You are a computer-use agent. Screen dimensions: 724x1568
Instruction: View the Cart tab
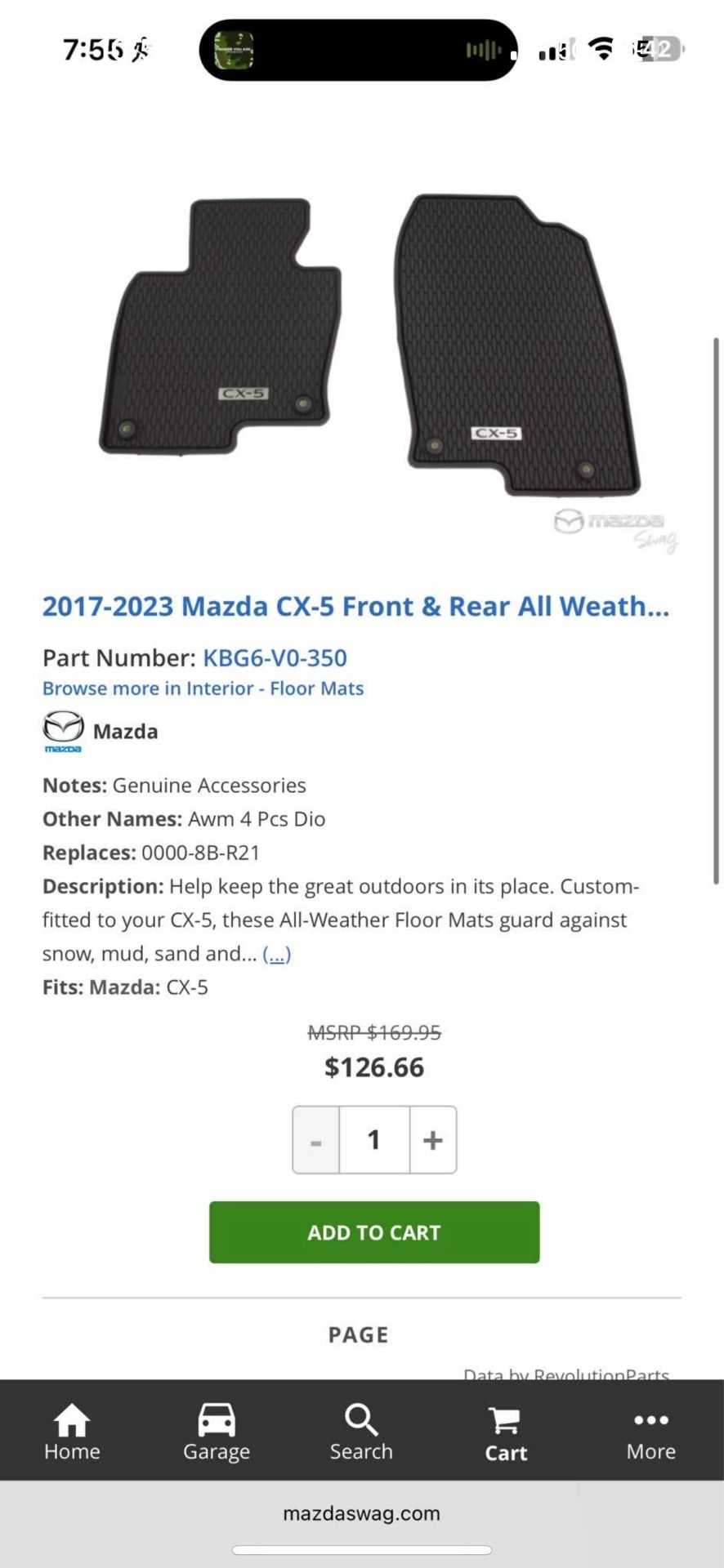click(x=506, y=1432)
